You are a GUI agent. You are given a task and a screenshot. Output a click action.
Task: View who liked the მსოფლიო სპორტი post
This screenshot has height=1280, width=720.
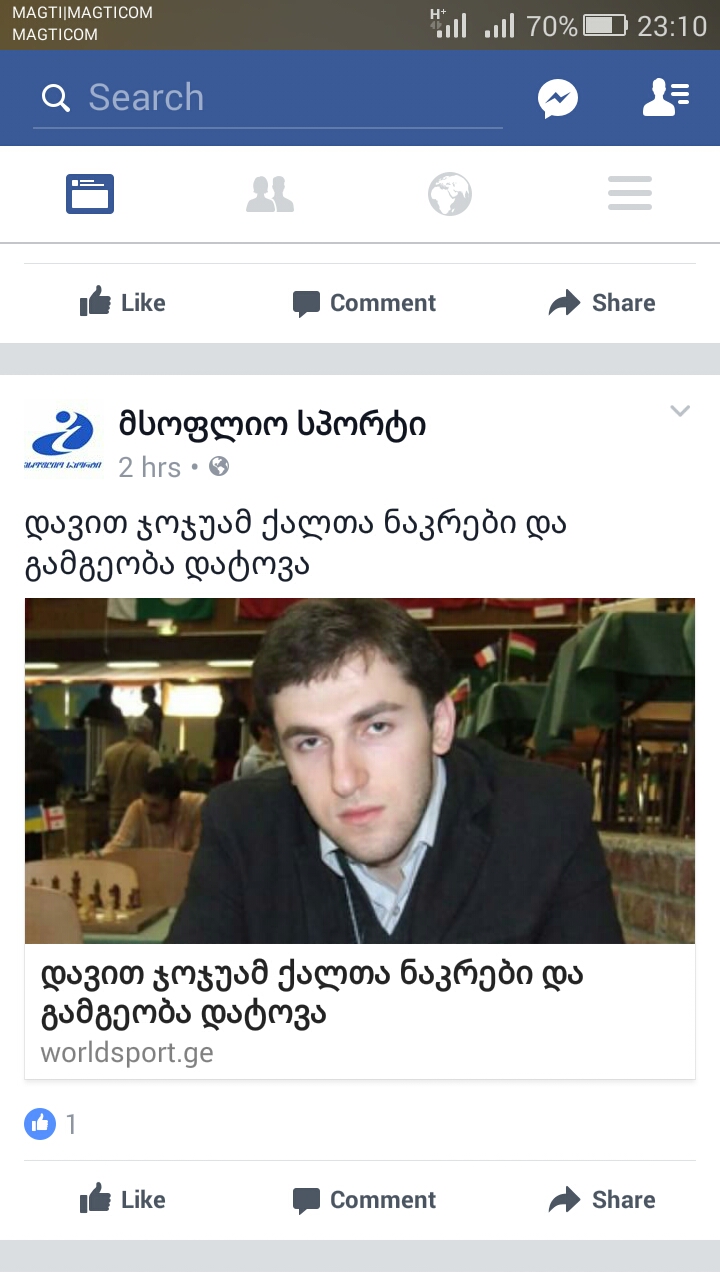[50, 1124]
